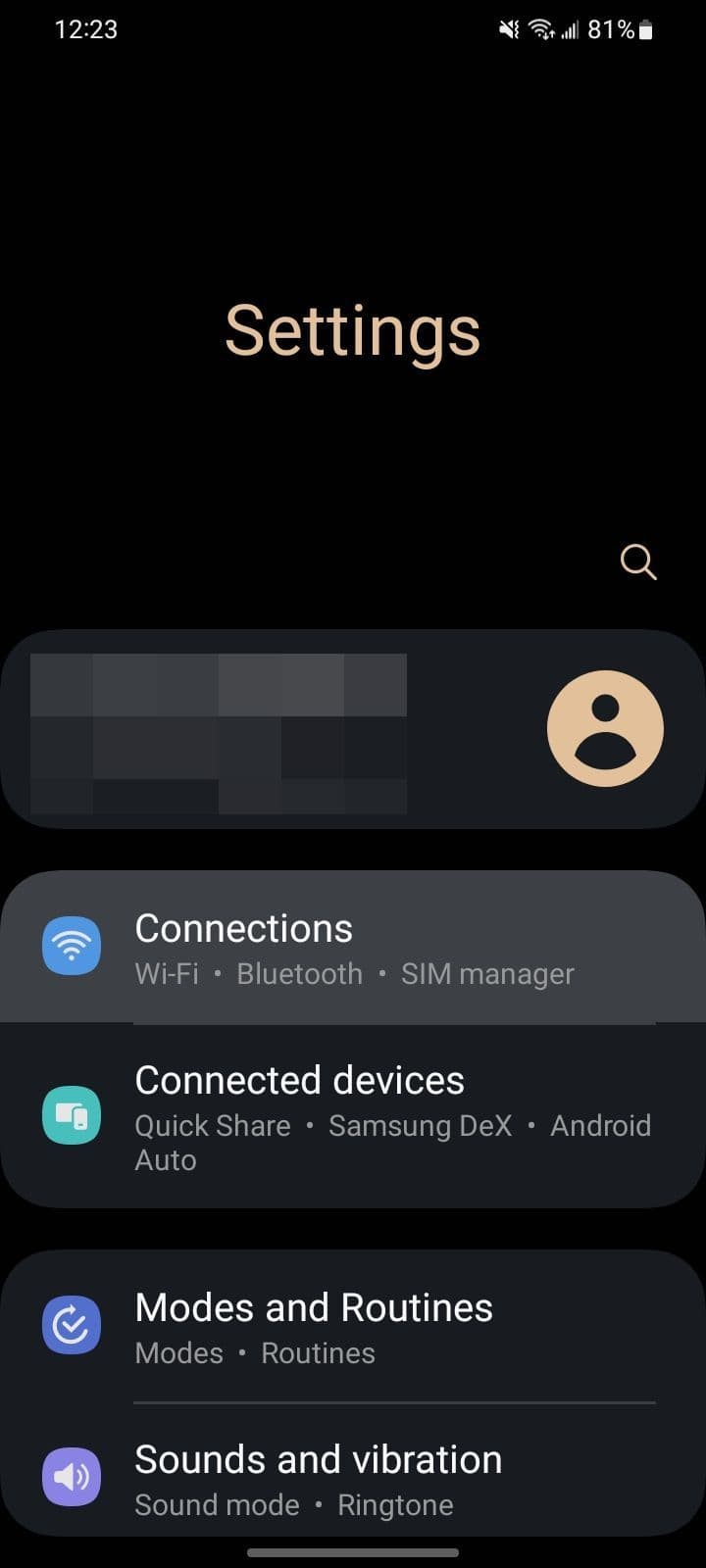Open Samsung DeX settings
The height and width of the screenshot is (1568, 706).
[421, 1125]
